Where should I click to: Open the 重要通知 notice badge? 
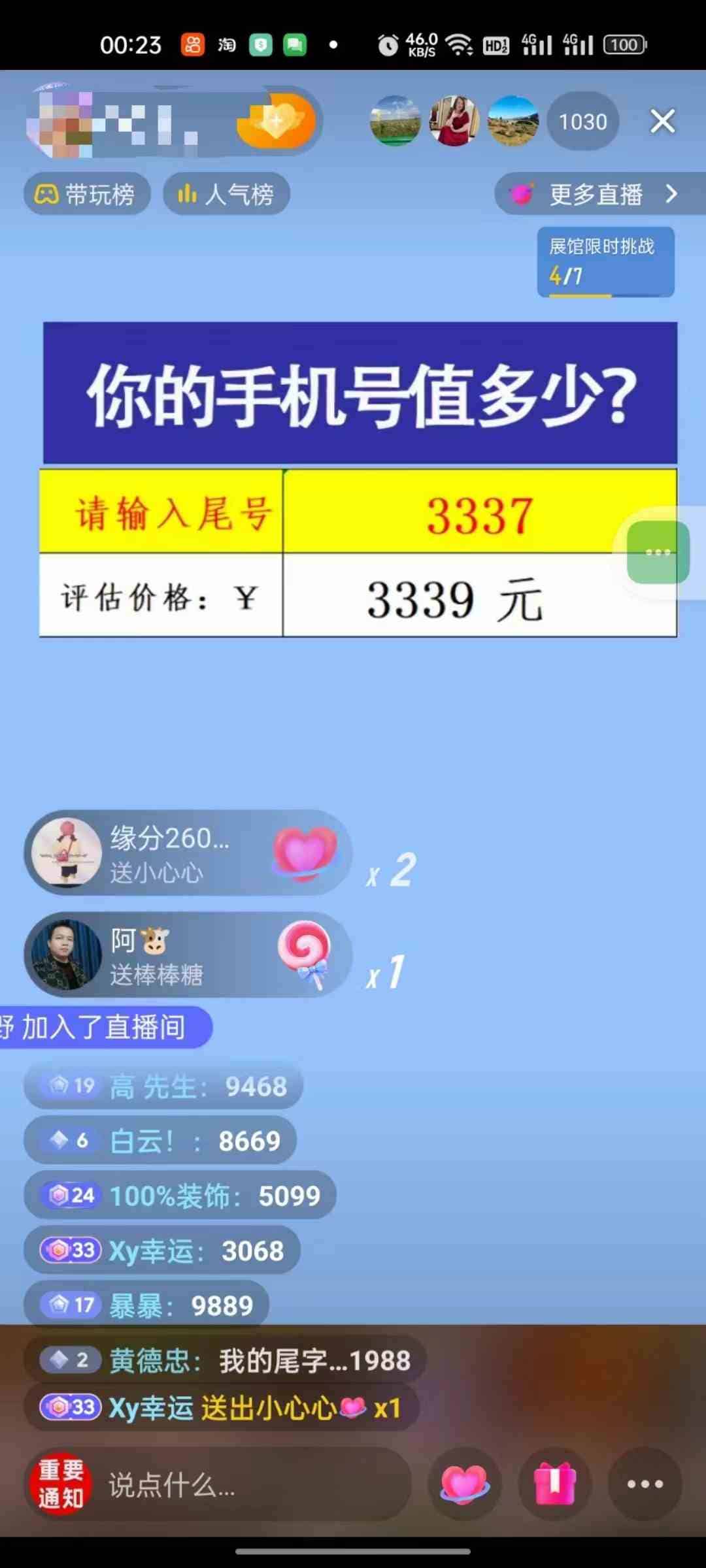61,1484
